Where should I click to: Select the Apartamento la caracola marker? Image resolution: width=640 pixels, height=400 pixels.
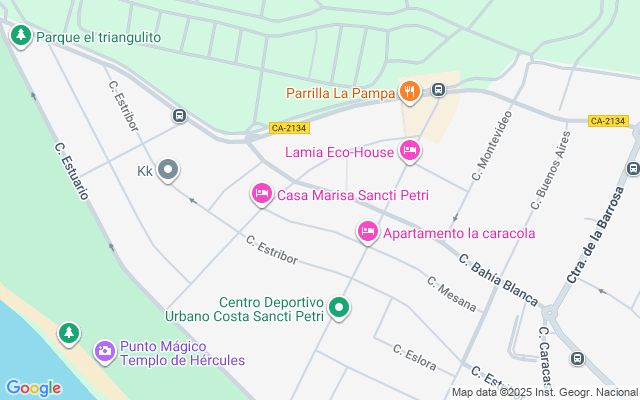367,233
